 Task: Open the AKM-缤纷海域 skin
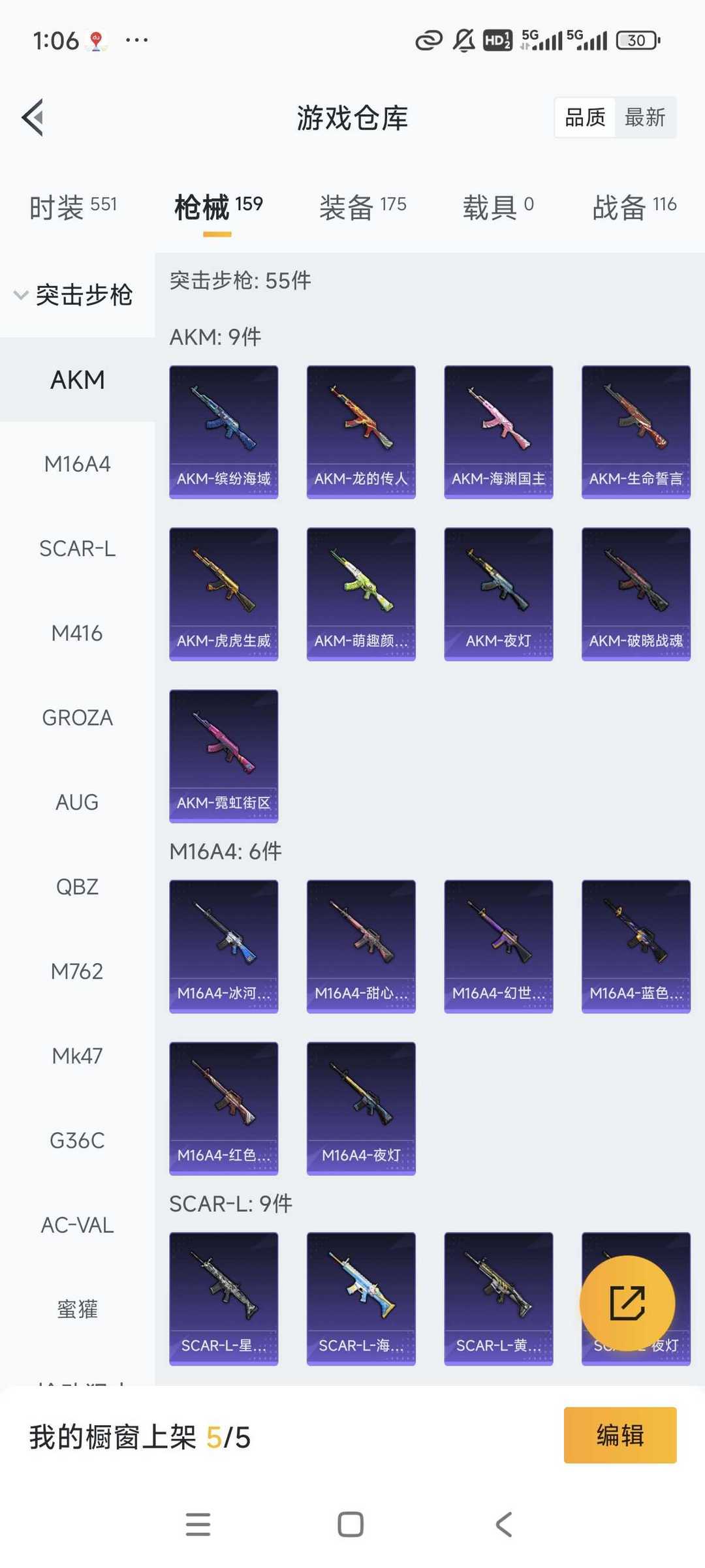[224, 432]
